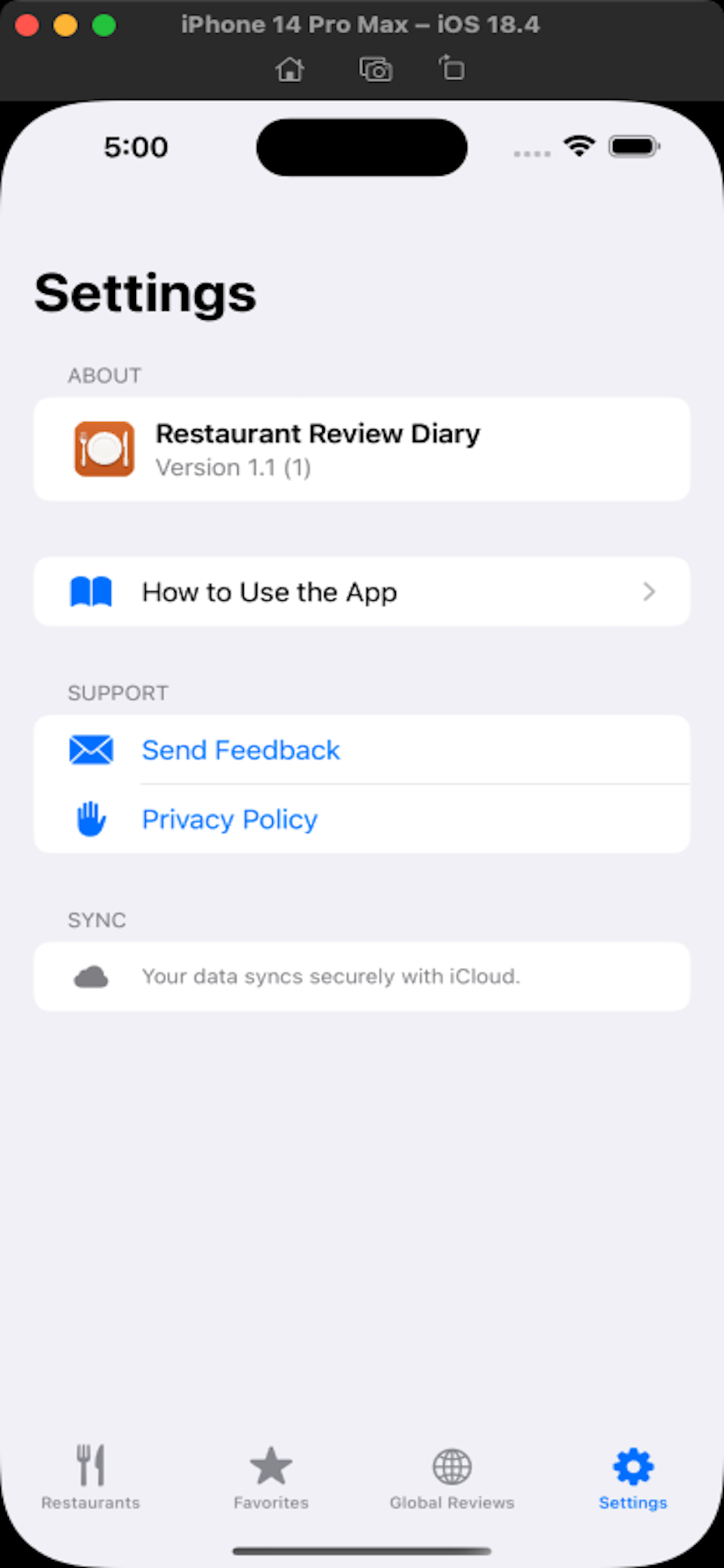This screenshot has height=1568, width=724.
Task: Switch to the Restaurants tab
Action: pos(91,1475)
